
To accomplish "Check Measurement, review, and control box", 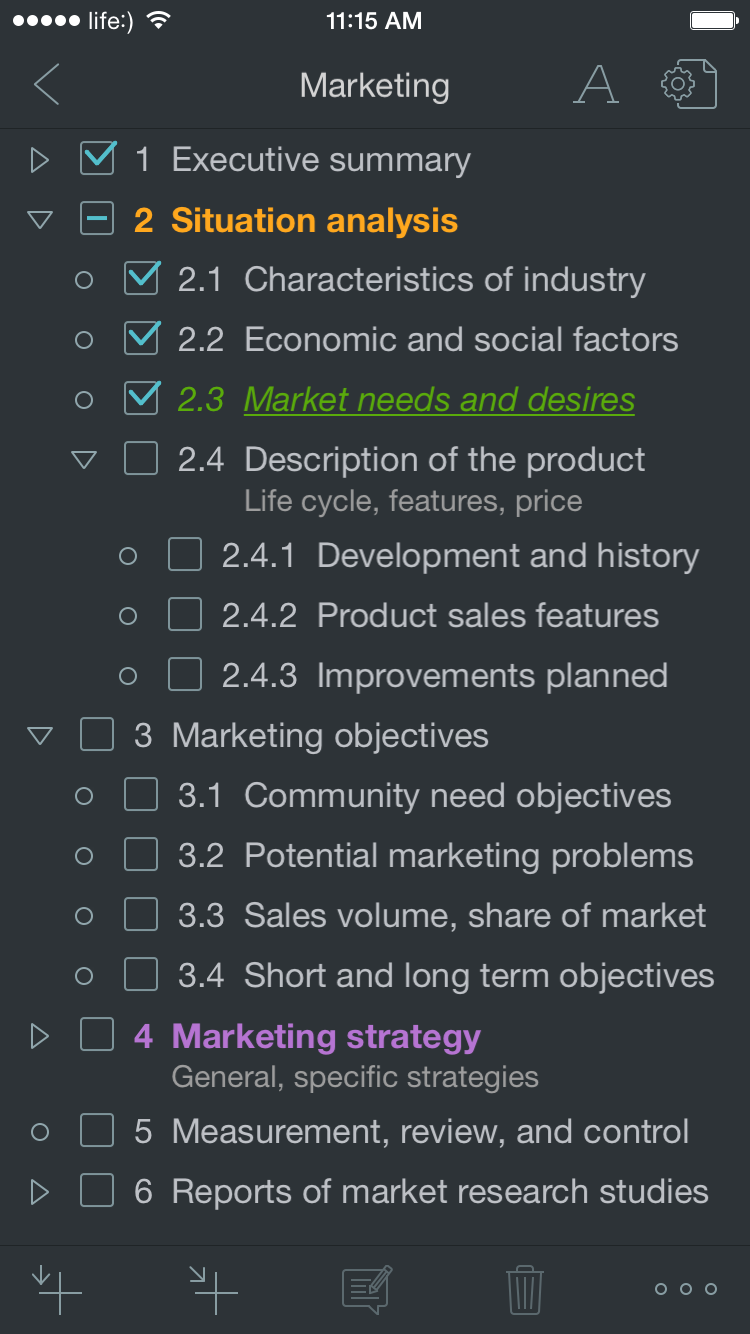I will coord(97,1131).
